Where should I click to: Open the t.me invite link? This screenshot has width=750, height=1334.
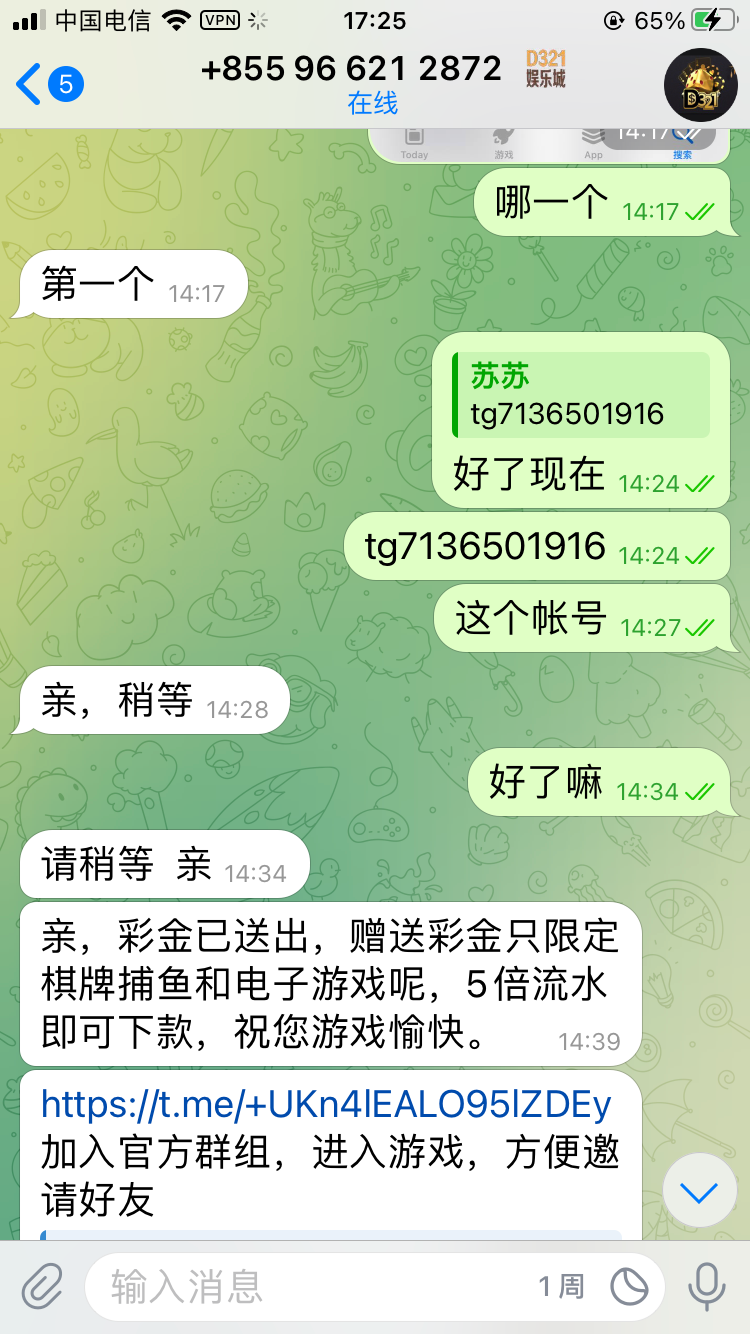(326, 1105)
